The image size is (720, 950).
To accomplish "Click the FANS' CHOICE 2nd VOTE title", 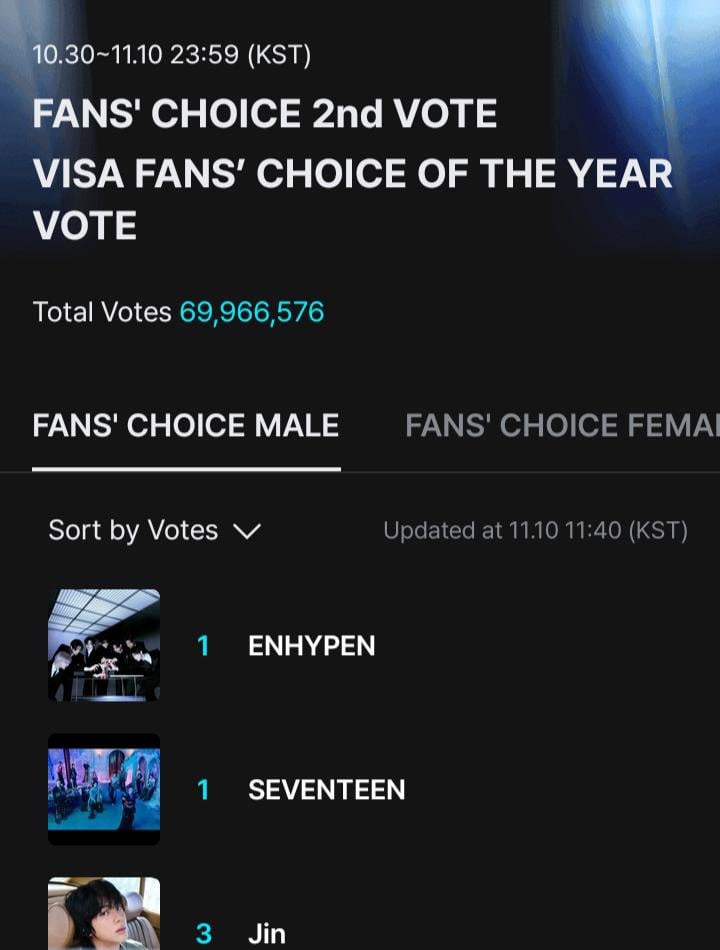I will pyautogui.click(x=265, y=113).
